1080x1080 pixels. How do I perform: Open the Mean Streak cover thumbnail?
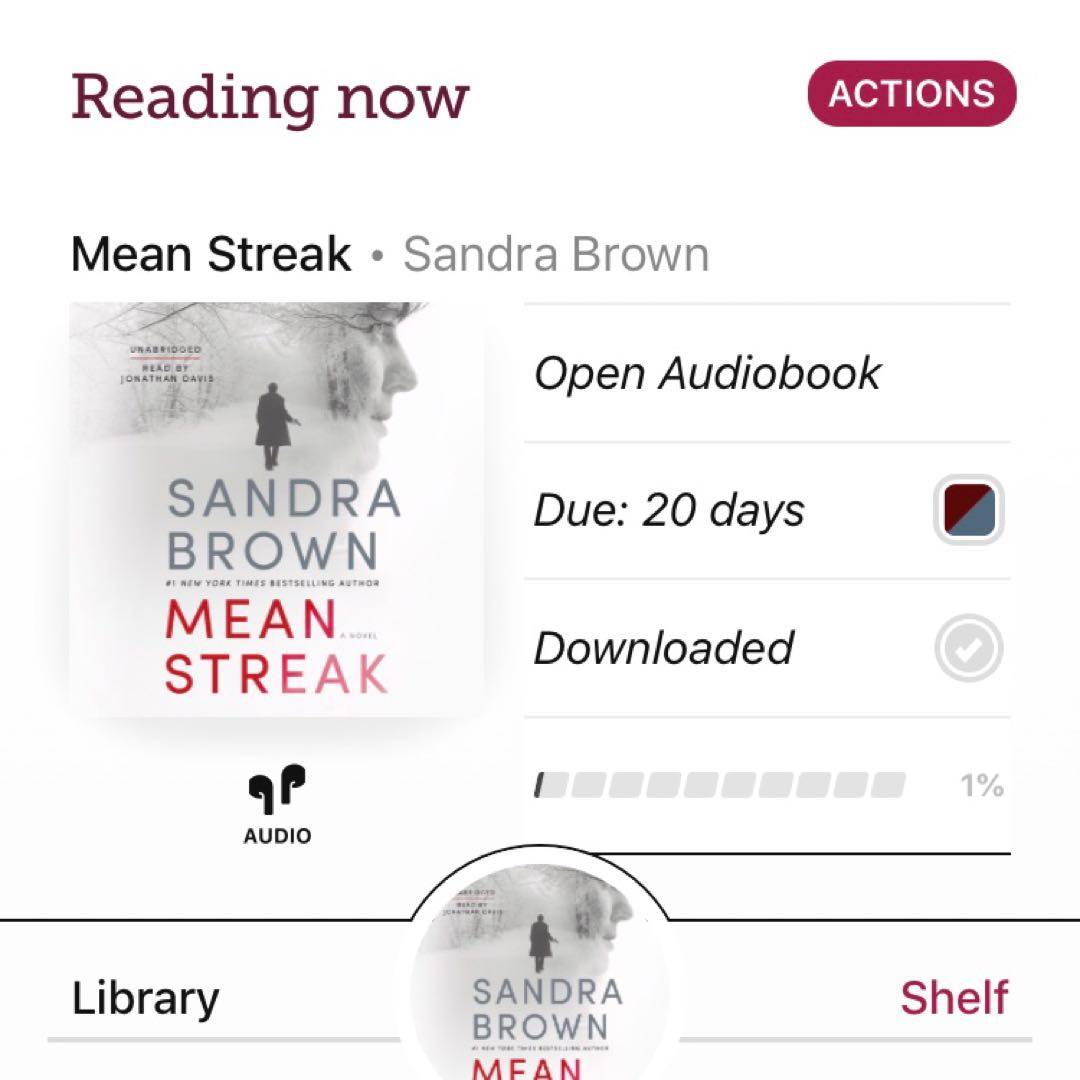277,505
